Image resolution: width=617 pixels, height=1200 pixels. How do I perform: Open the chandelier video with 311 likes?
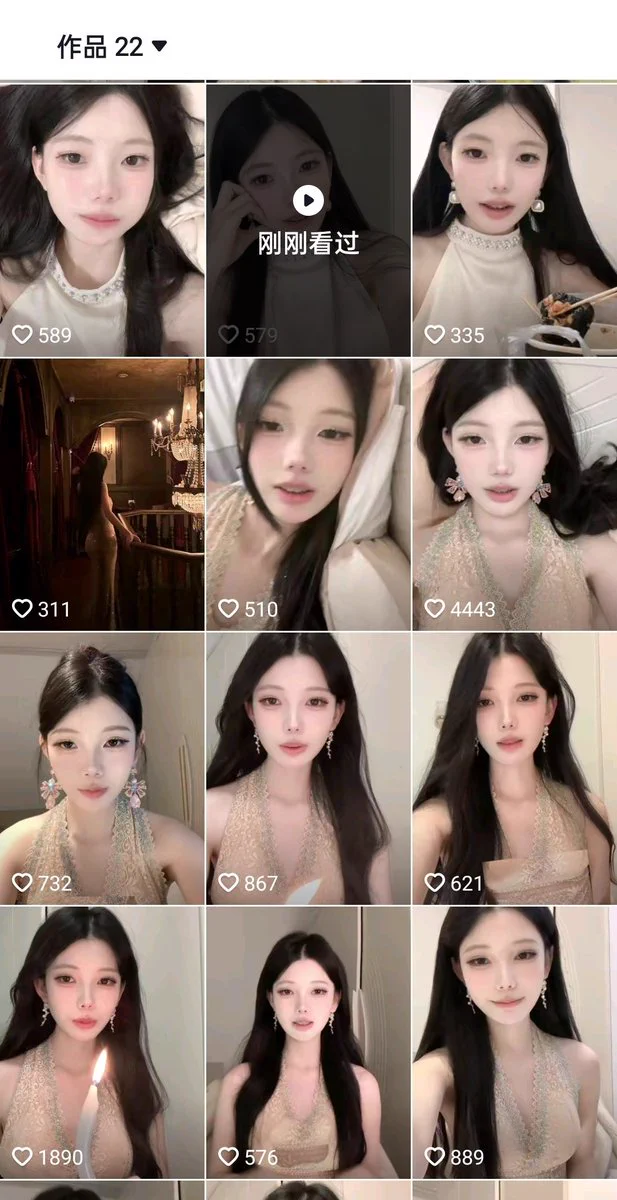coord(102,494)
